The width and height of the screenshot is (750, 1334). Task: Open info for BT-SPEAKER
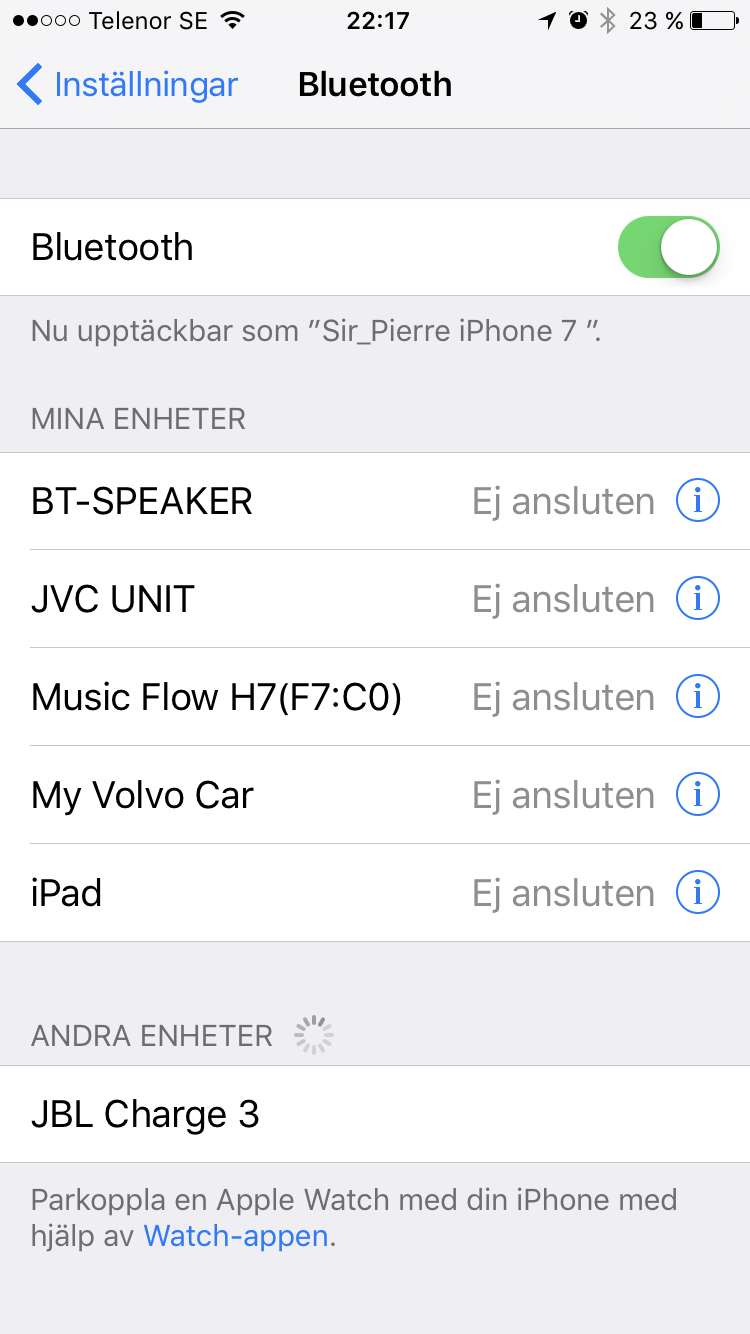click(x=698, y=501)
